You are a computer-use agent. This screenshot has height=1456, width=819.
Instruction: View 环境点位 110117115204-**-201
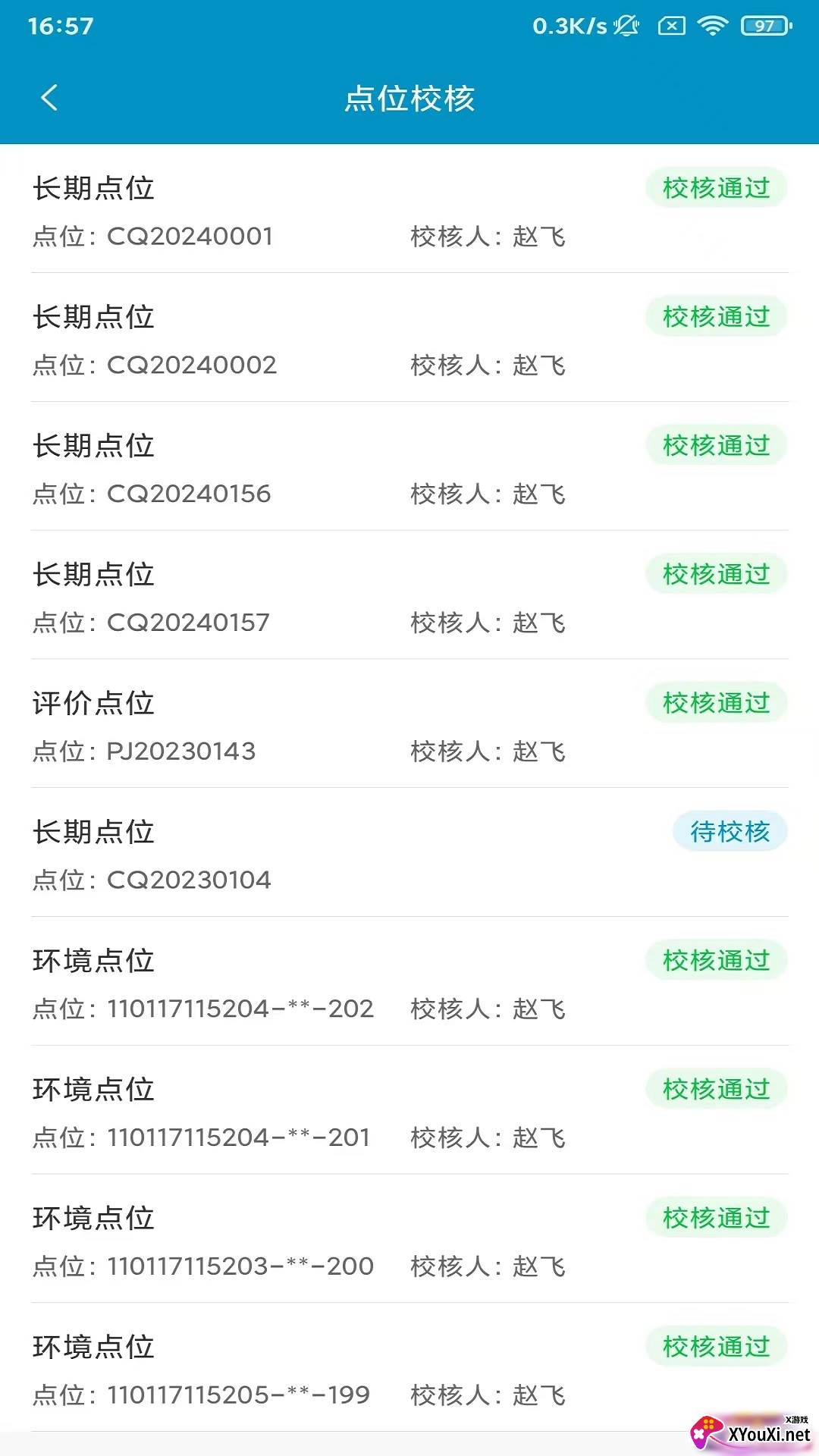point(409,1113)
